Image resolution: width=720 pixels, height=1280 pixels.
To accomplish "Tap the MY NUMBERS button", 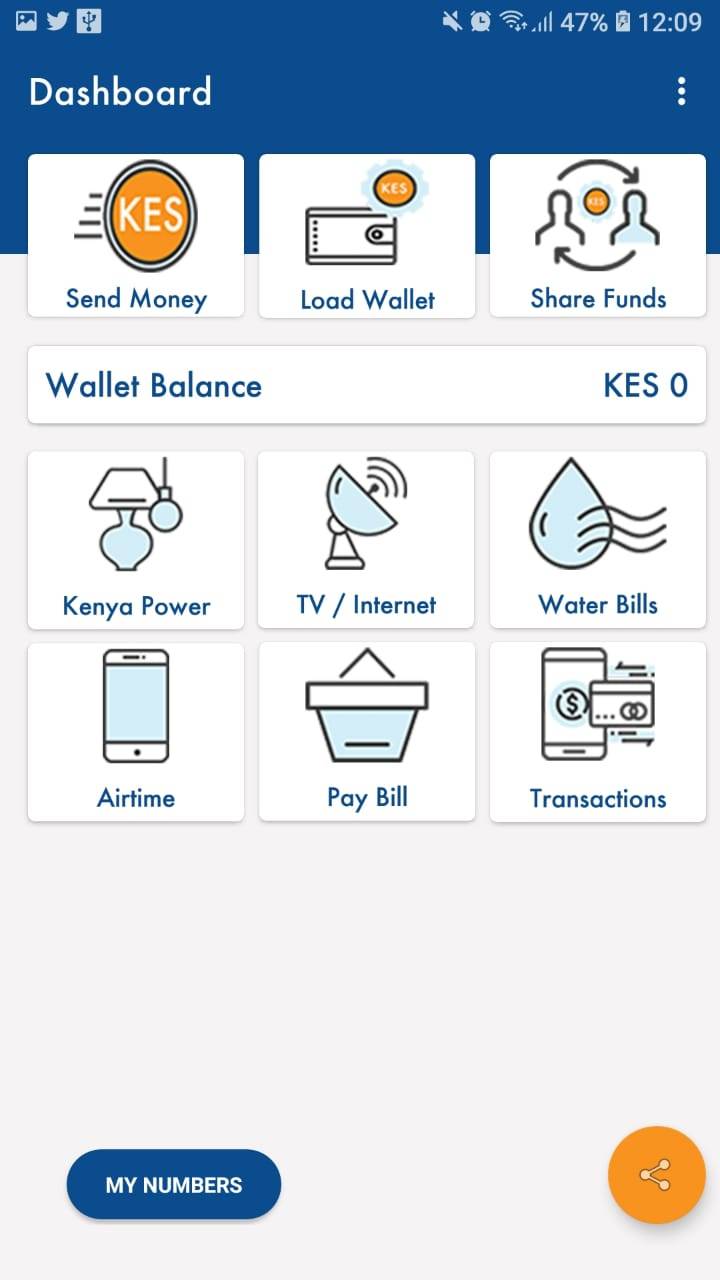I will point(174,1185).
